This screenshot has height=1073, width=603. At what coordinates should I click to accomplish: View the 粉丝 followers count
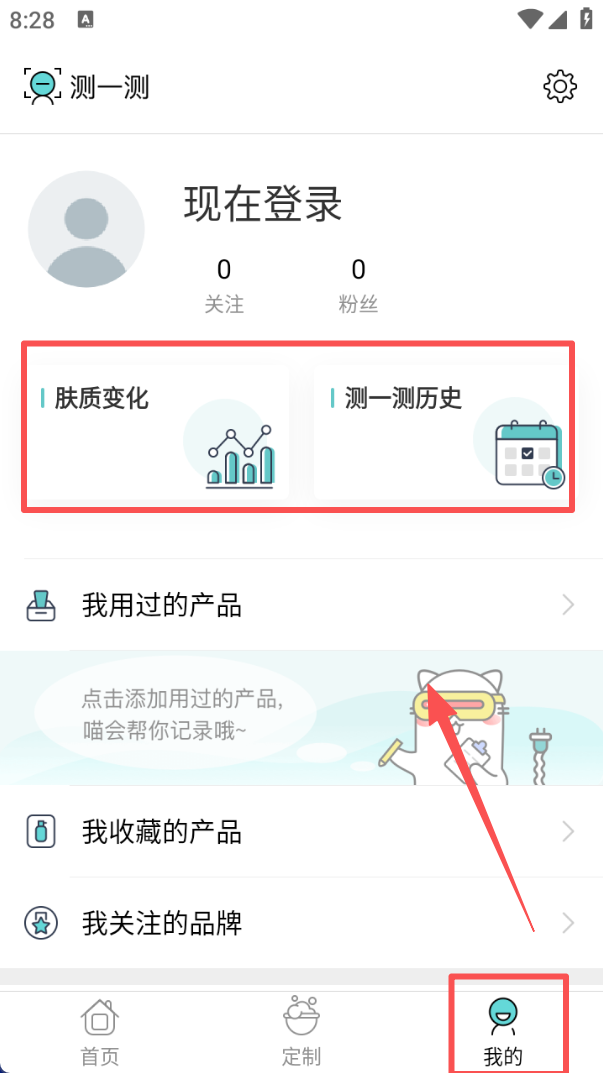click(x=358, y=285)
